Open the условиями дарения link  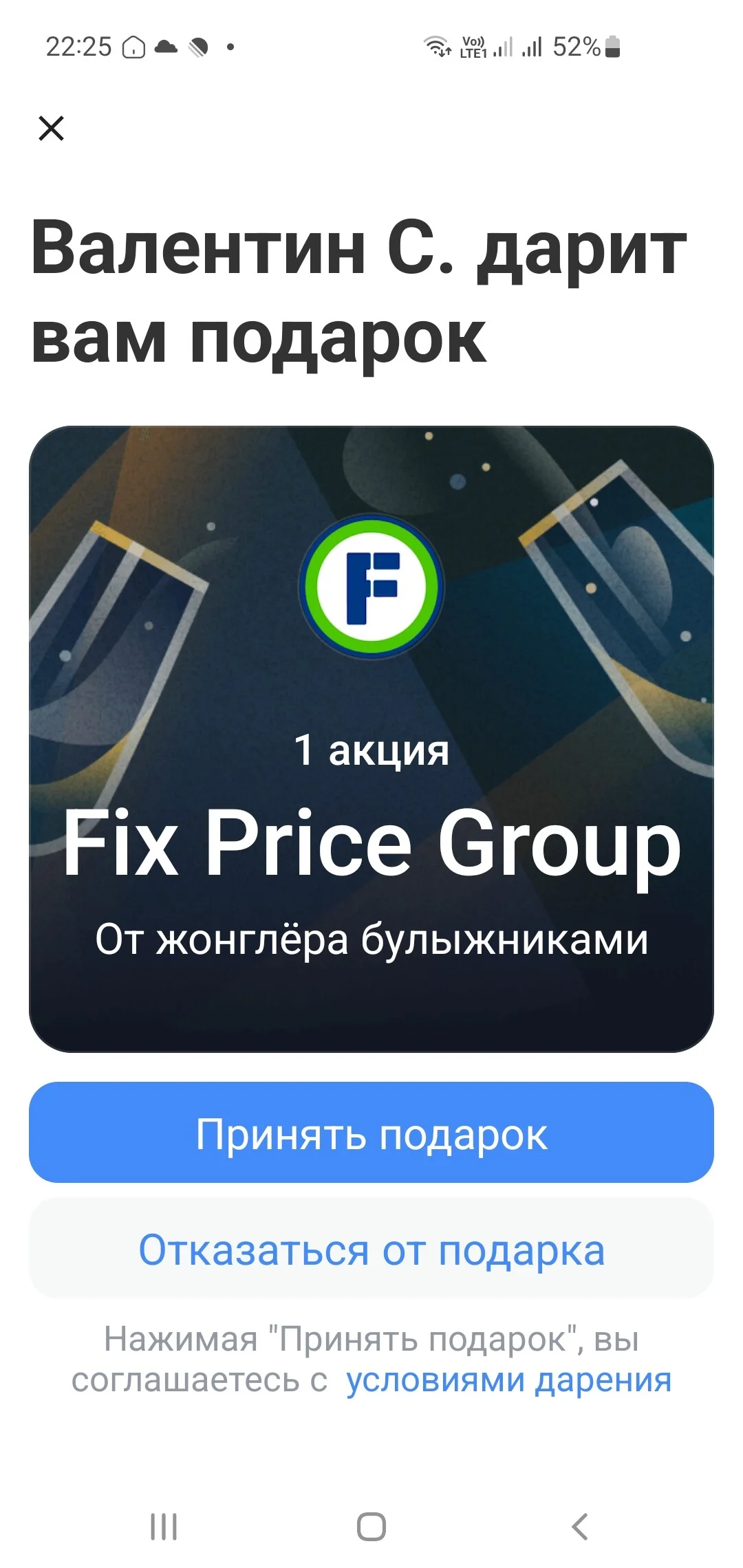point(508,1380)
